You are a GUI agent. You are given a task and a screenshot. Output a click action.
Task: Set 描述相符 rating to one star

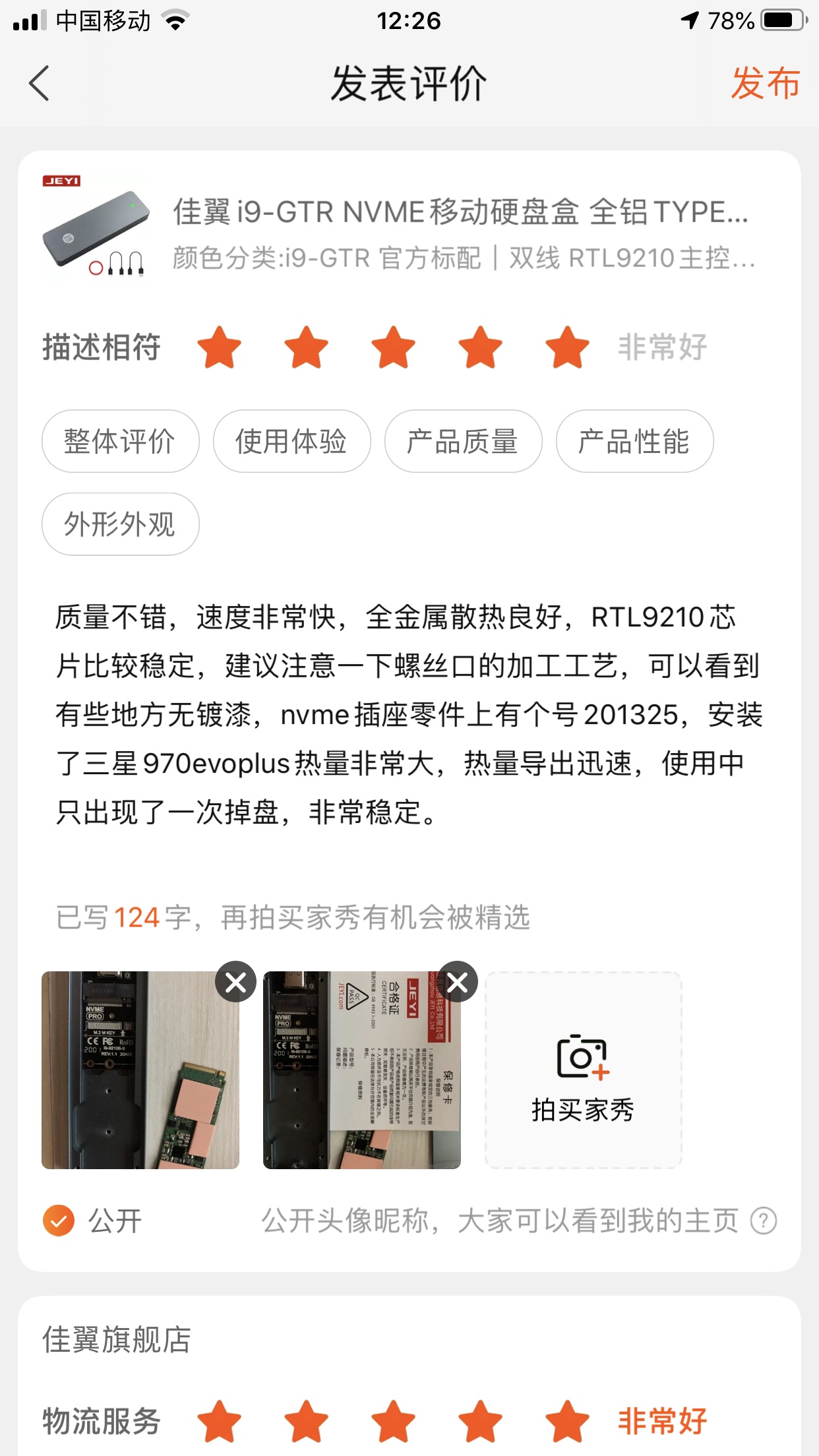pos(219,348)
